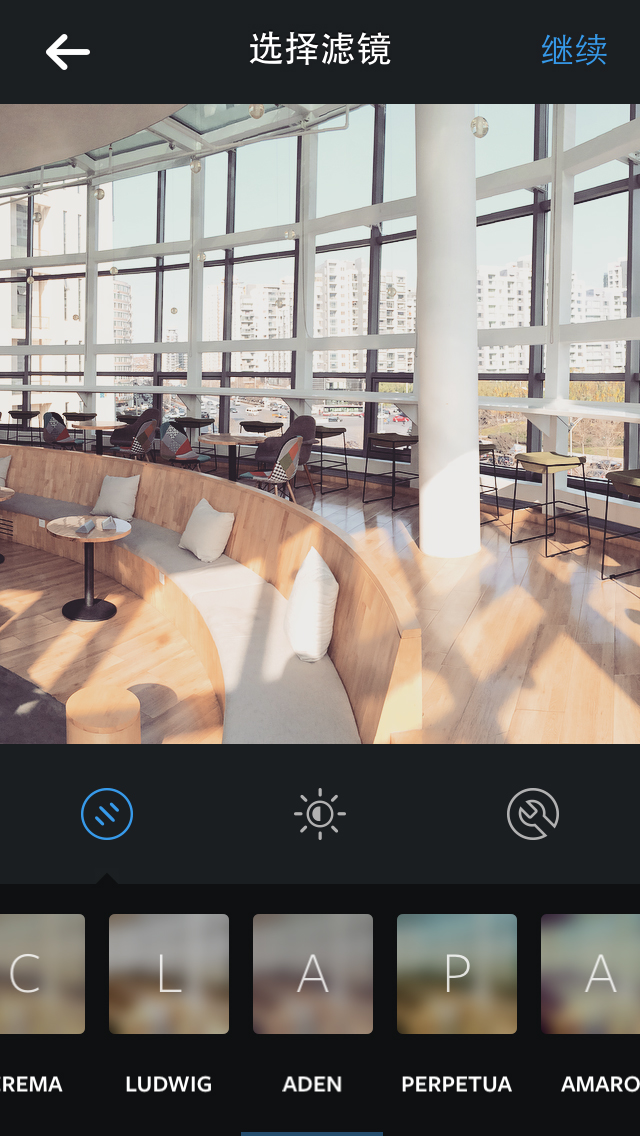Apply the Ludwig filter

click(x=169, y=974)
